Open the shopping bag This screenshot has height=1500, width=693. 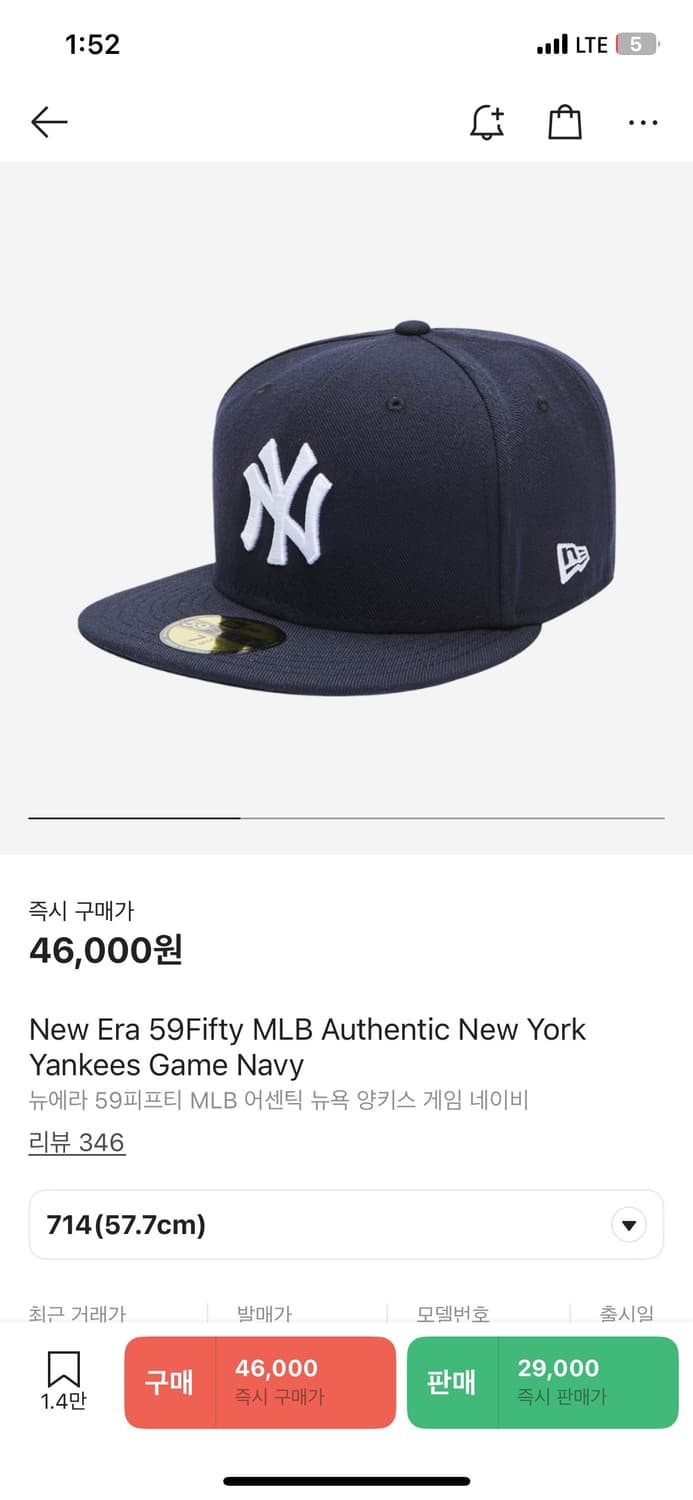(565, 123)
